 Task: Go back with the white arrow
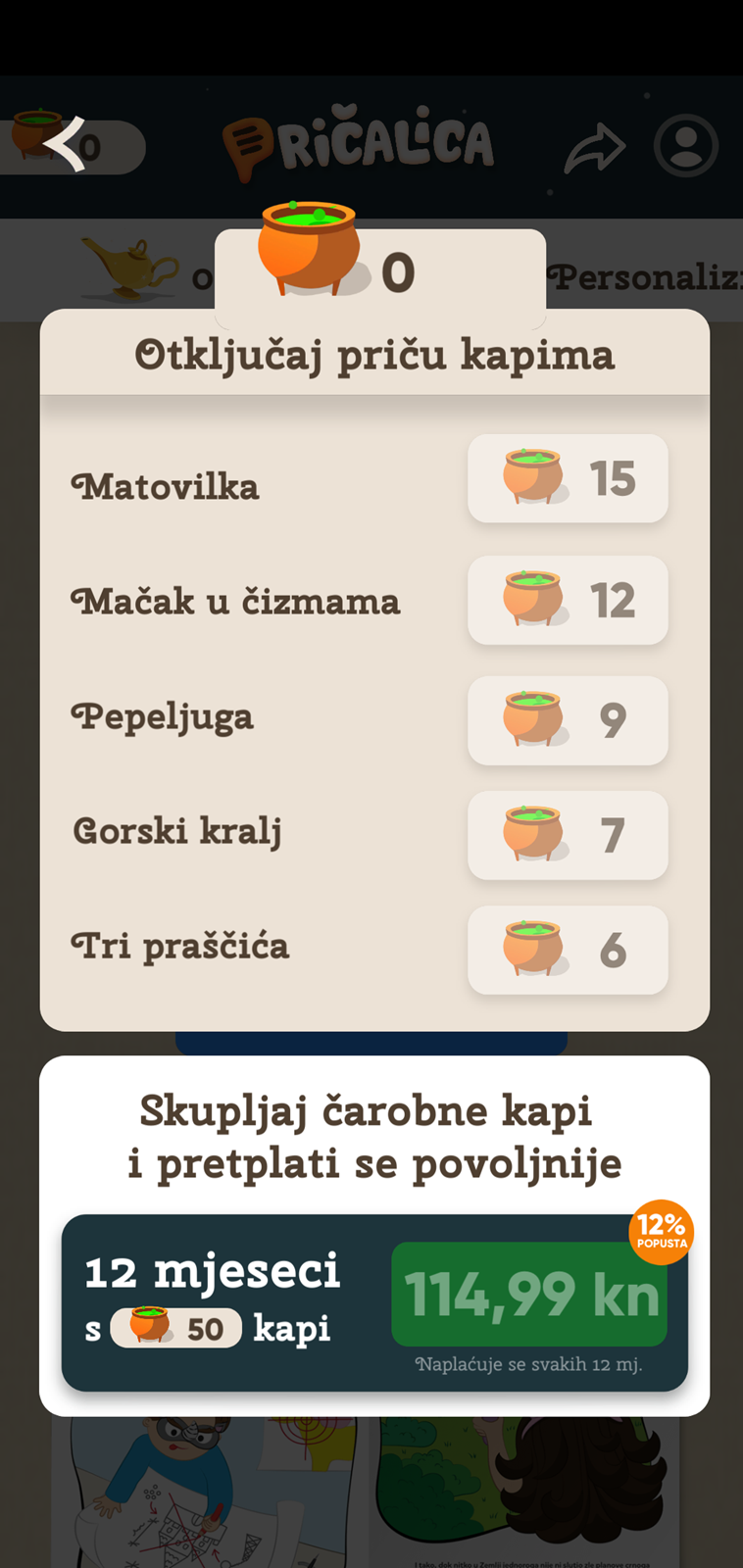(65, 145)
